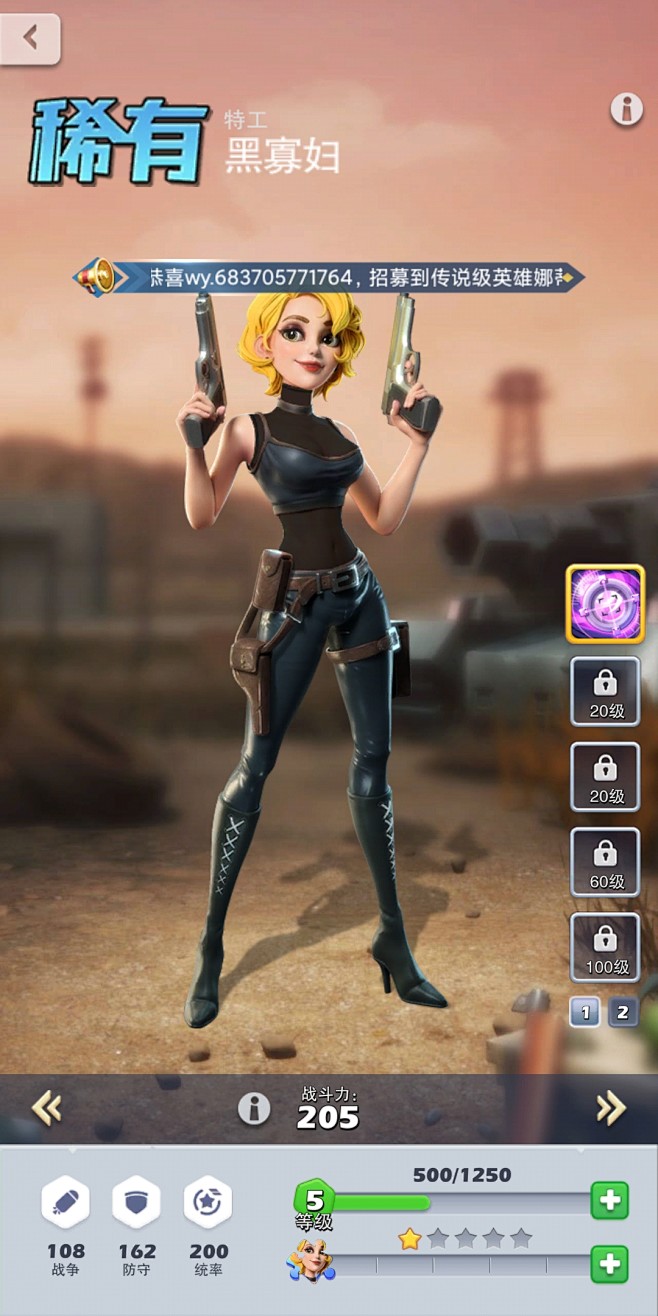
Task: View next hero with right double arrow
Action: click(x=610, y=1107)
